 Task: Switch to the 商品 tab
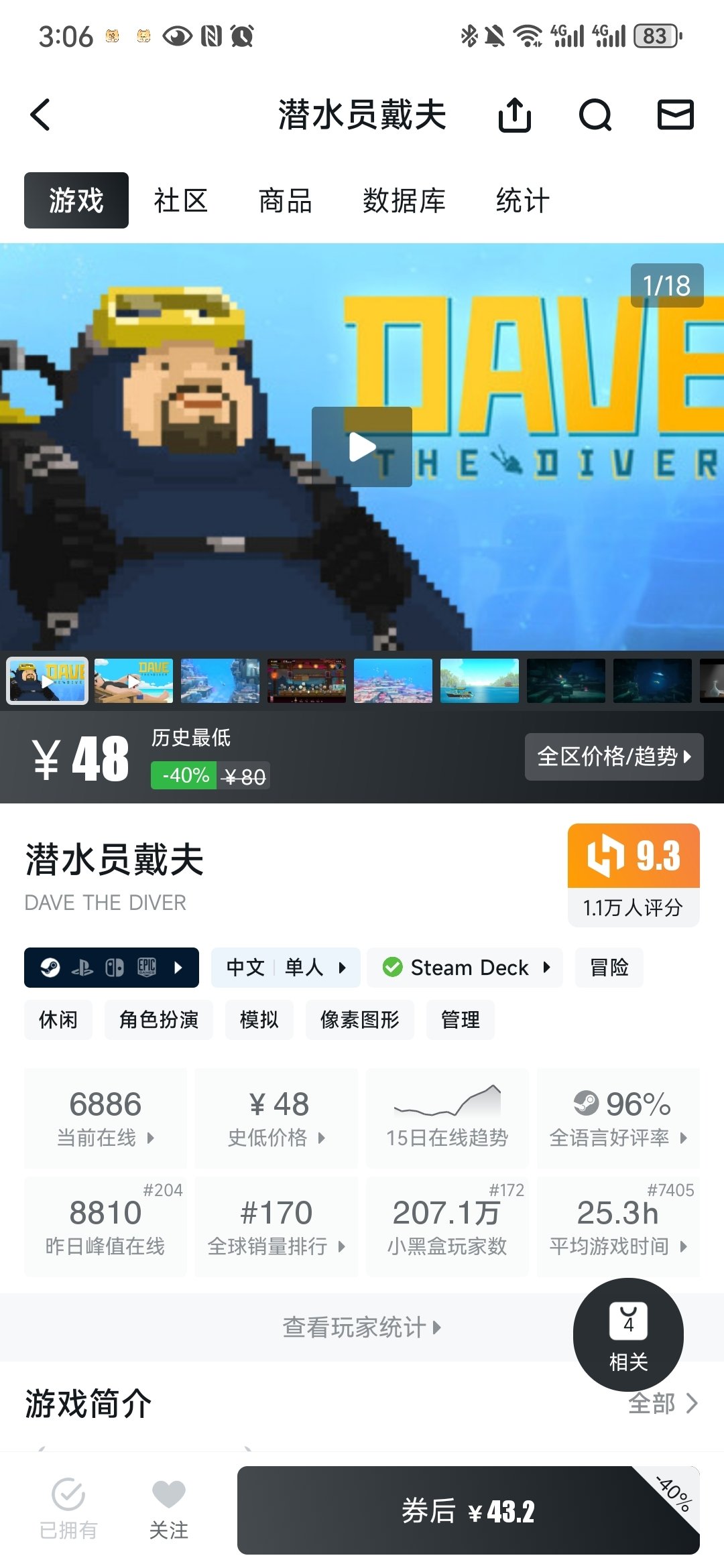pos(286,200)
